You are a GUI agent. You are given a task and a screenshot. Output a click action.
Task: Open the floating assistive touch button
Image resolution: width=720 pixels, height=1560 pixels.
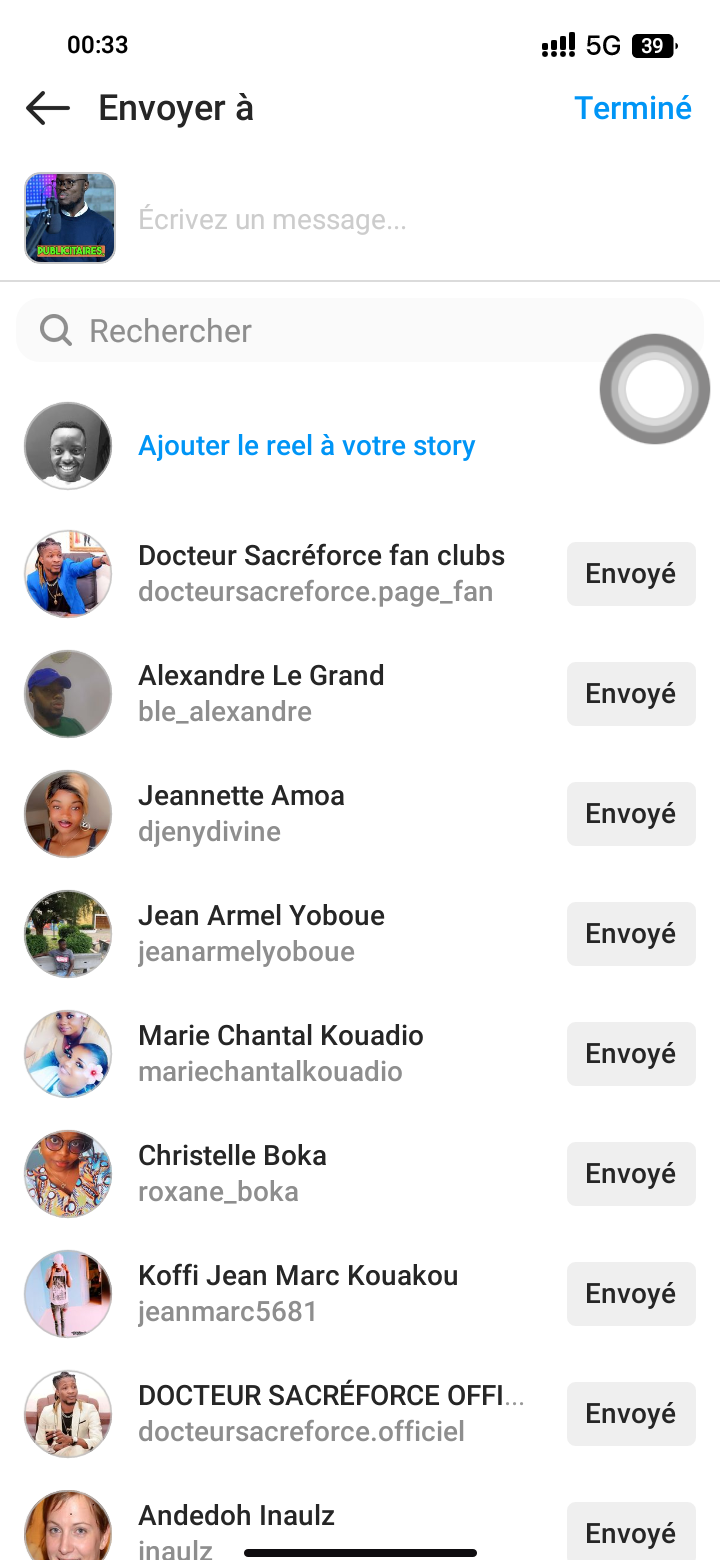[655, 389]
